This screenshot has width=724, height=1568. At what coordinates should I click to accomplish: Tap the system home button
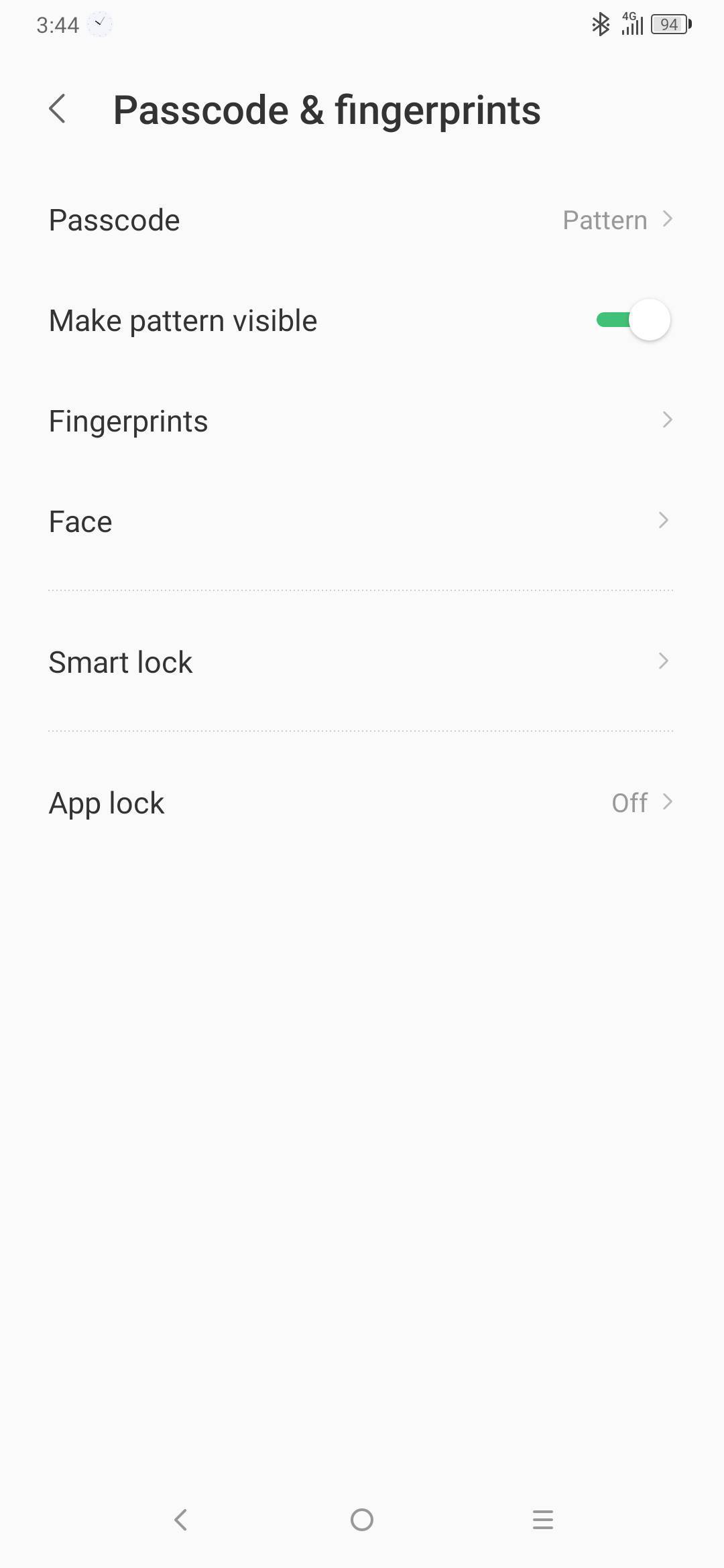[x=362, y=1519]
